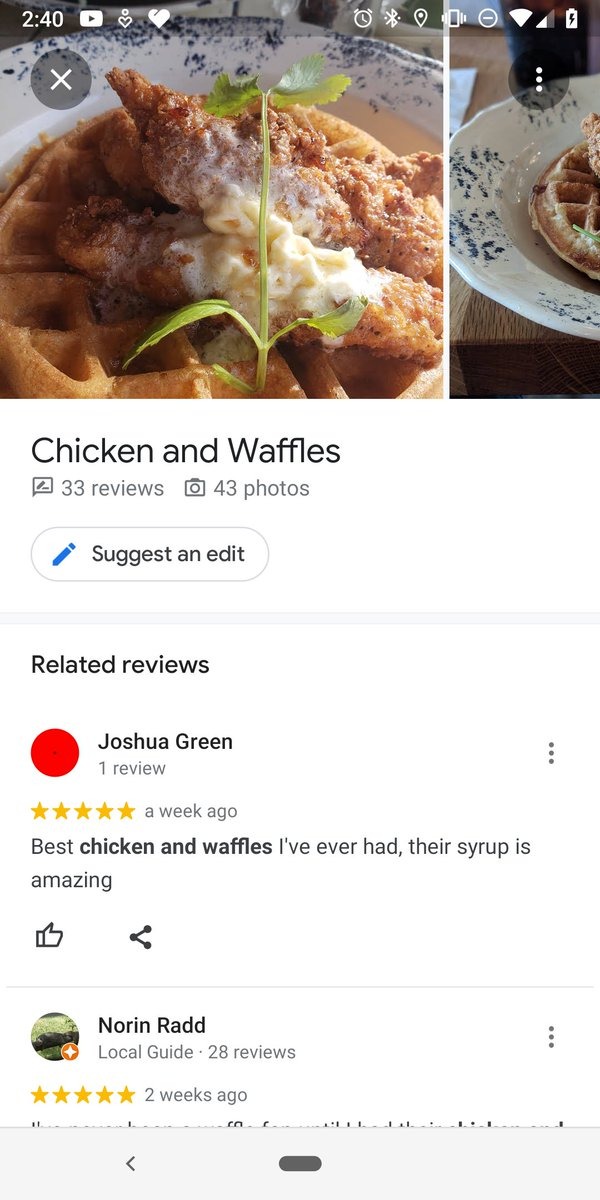
Task: Open more options for Norin Radd's review
Action: [x=551, y=1037]
